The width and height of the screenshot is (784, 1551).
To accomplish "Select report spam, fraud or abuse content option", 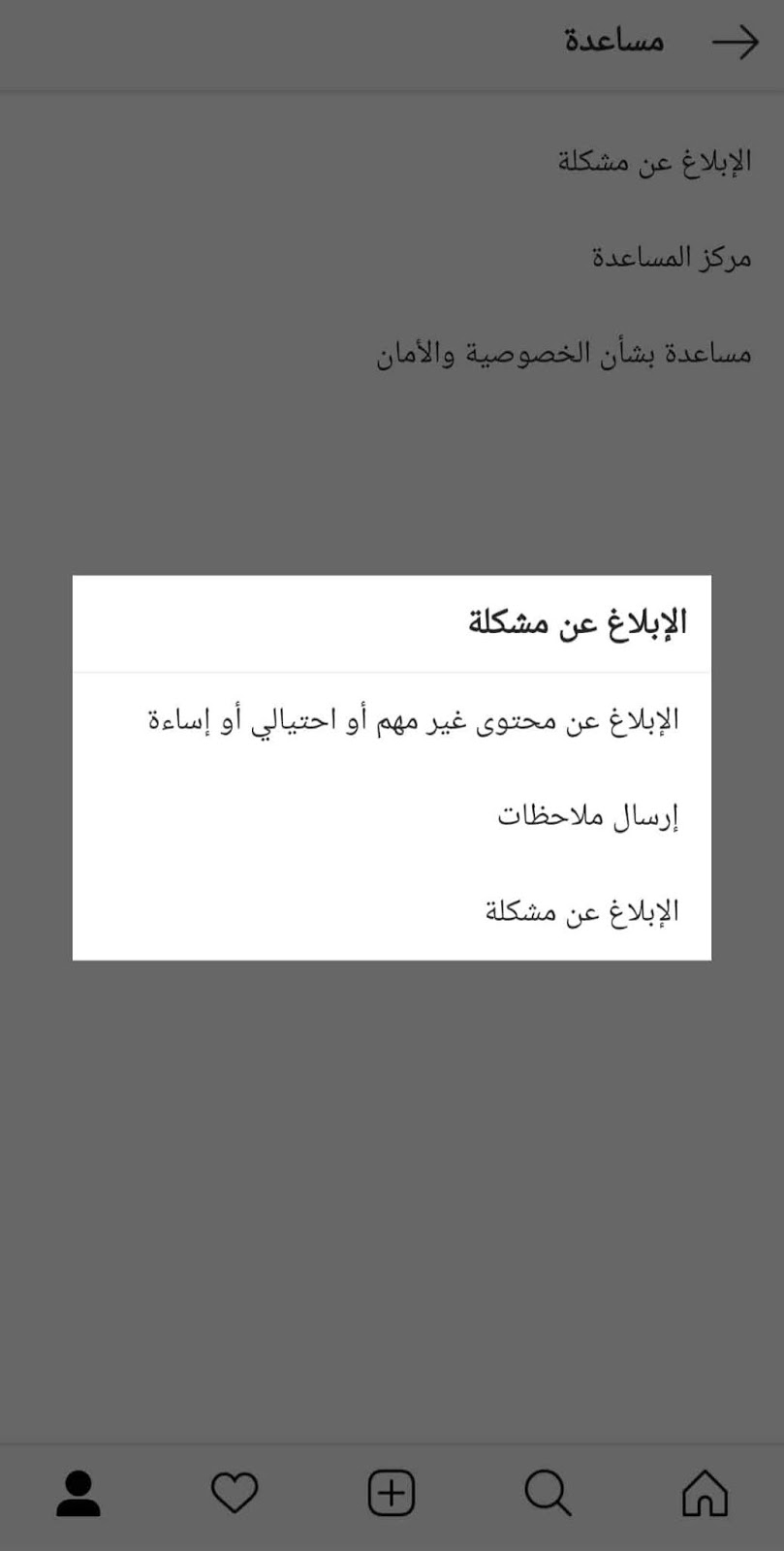I will tap(392, 720).
